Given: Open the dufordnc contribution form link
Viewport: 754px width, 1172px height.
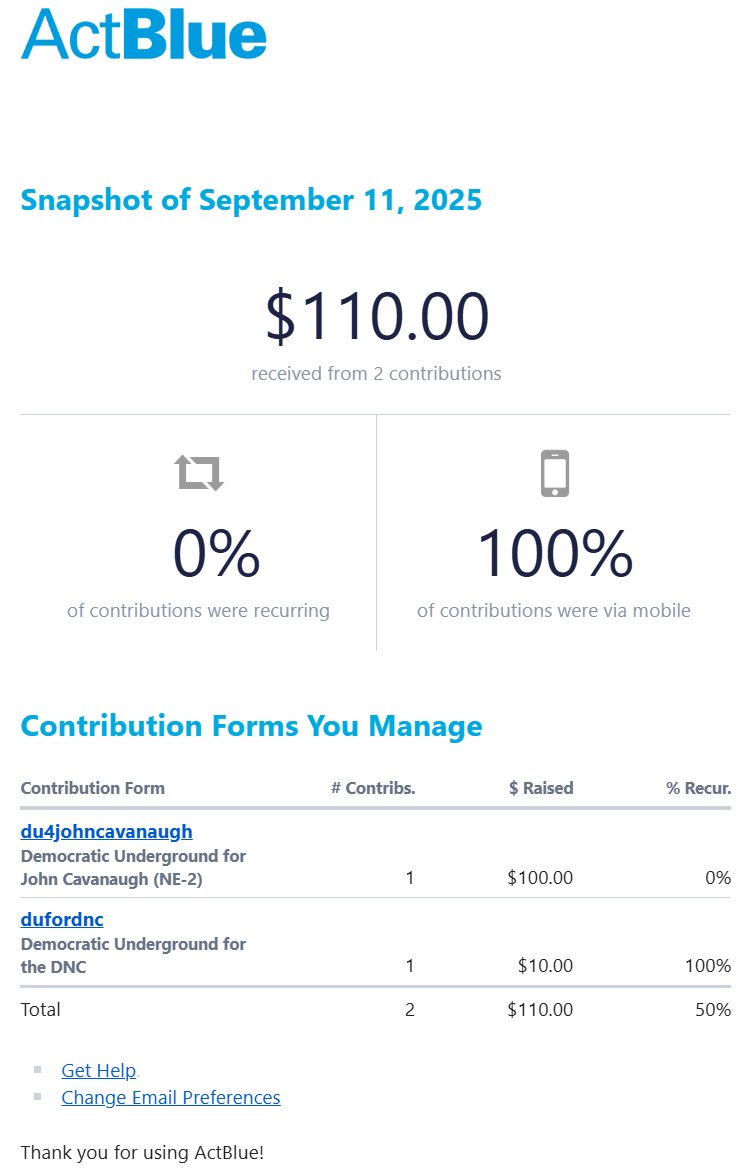Looking at the screenshot, I should [62, 919].
